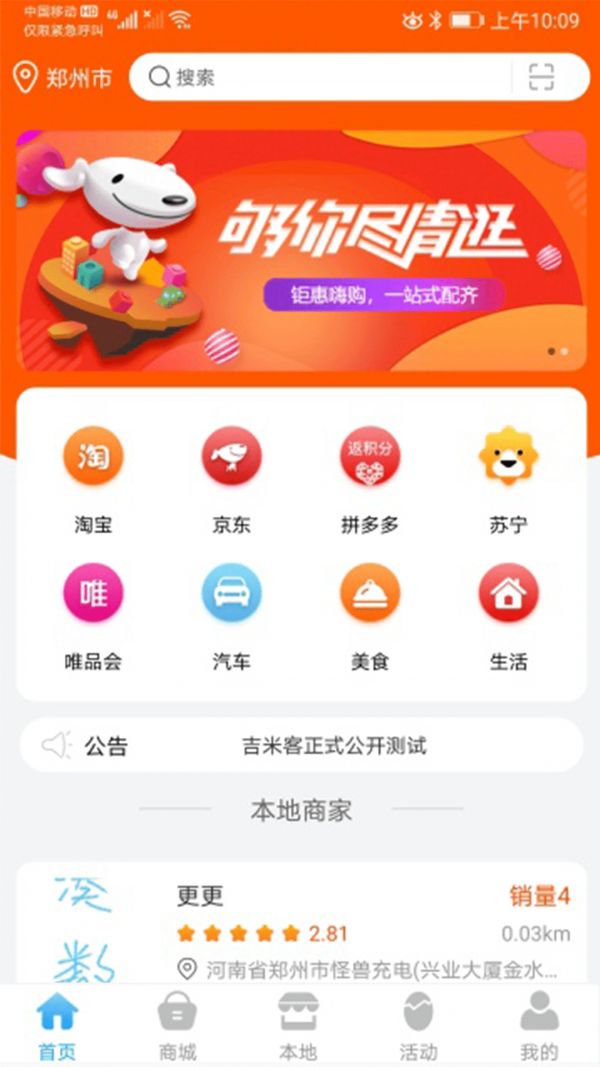Screen dimensions: 600x1067
Task: Open the JD promotional banner
Action: [x=300, y=250]
